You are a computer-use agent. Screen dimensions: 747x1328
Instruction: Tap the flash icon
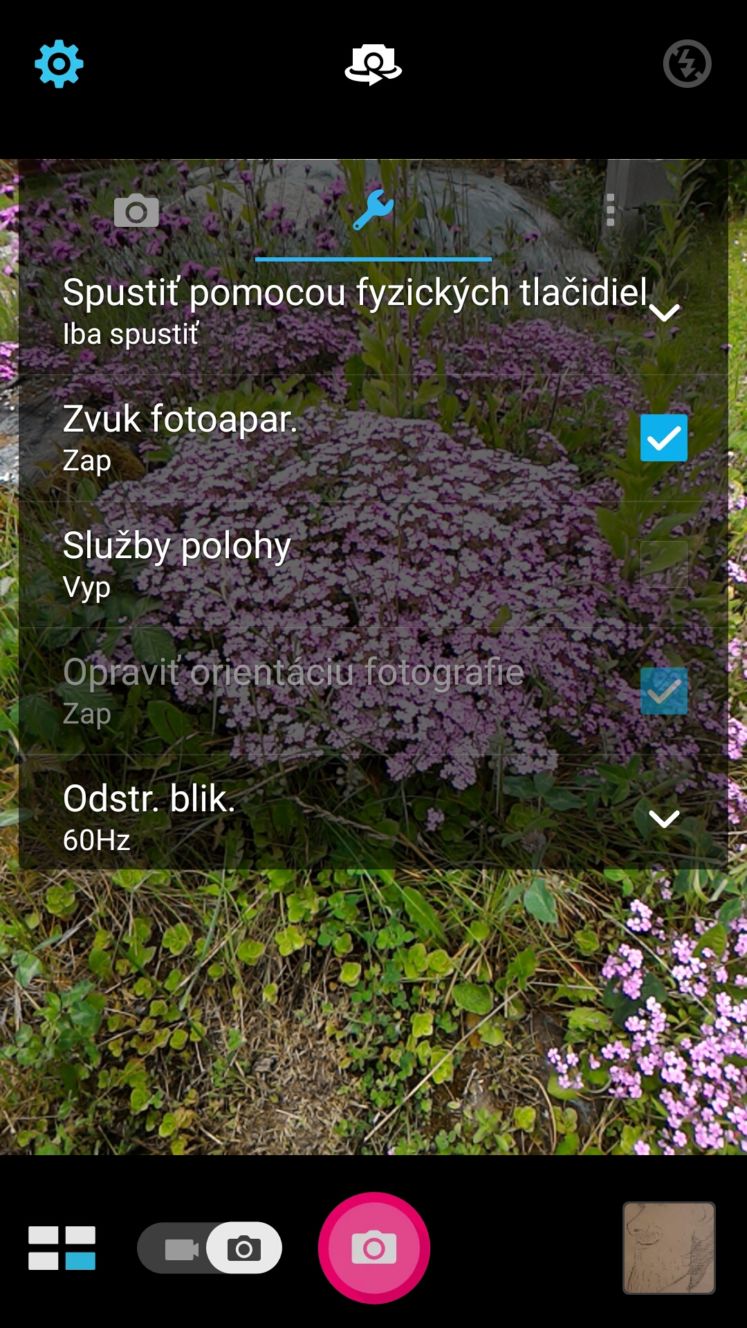687,65
